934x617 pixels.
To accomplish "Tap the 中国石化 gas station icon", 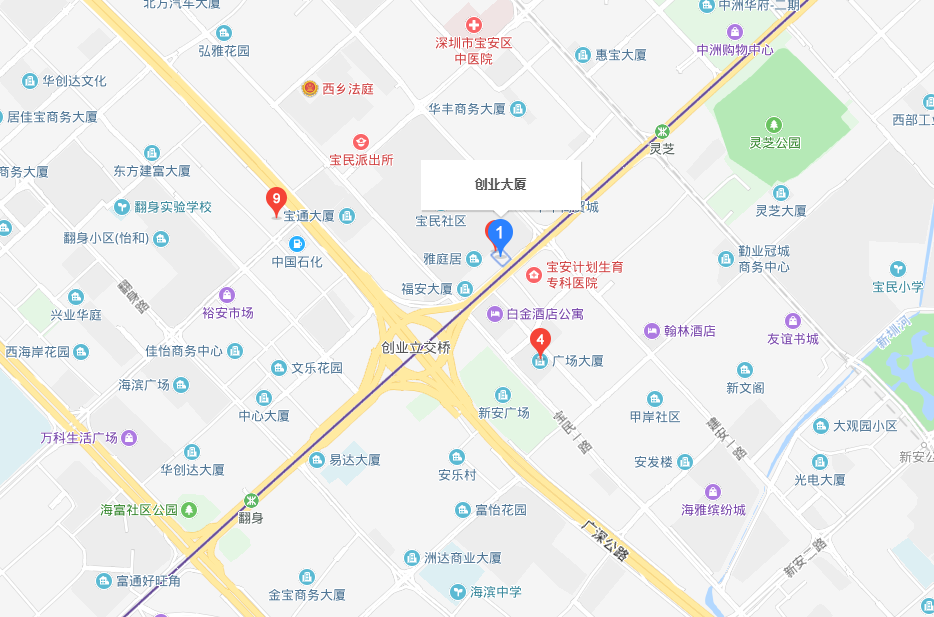I will [297, 243].
